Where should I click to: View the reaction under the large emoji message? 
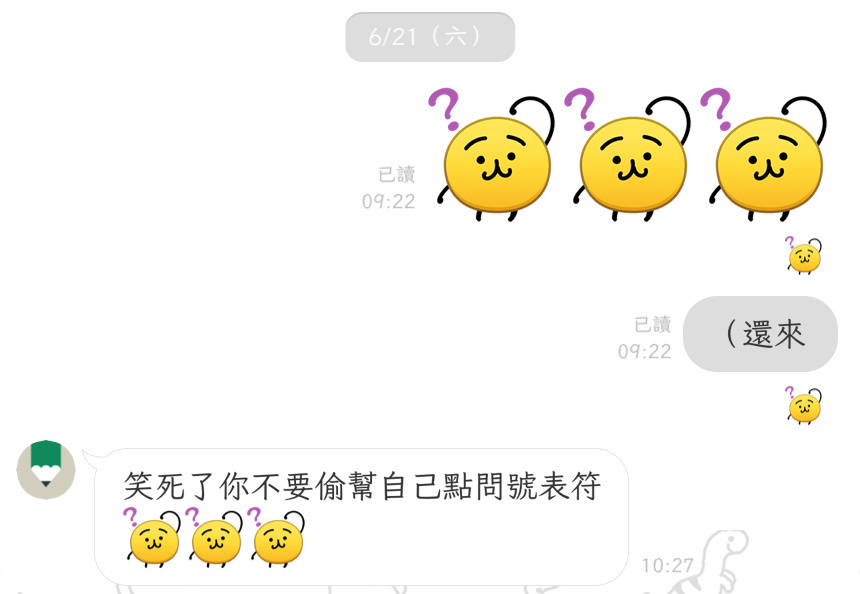pos(804,255)
